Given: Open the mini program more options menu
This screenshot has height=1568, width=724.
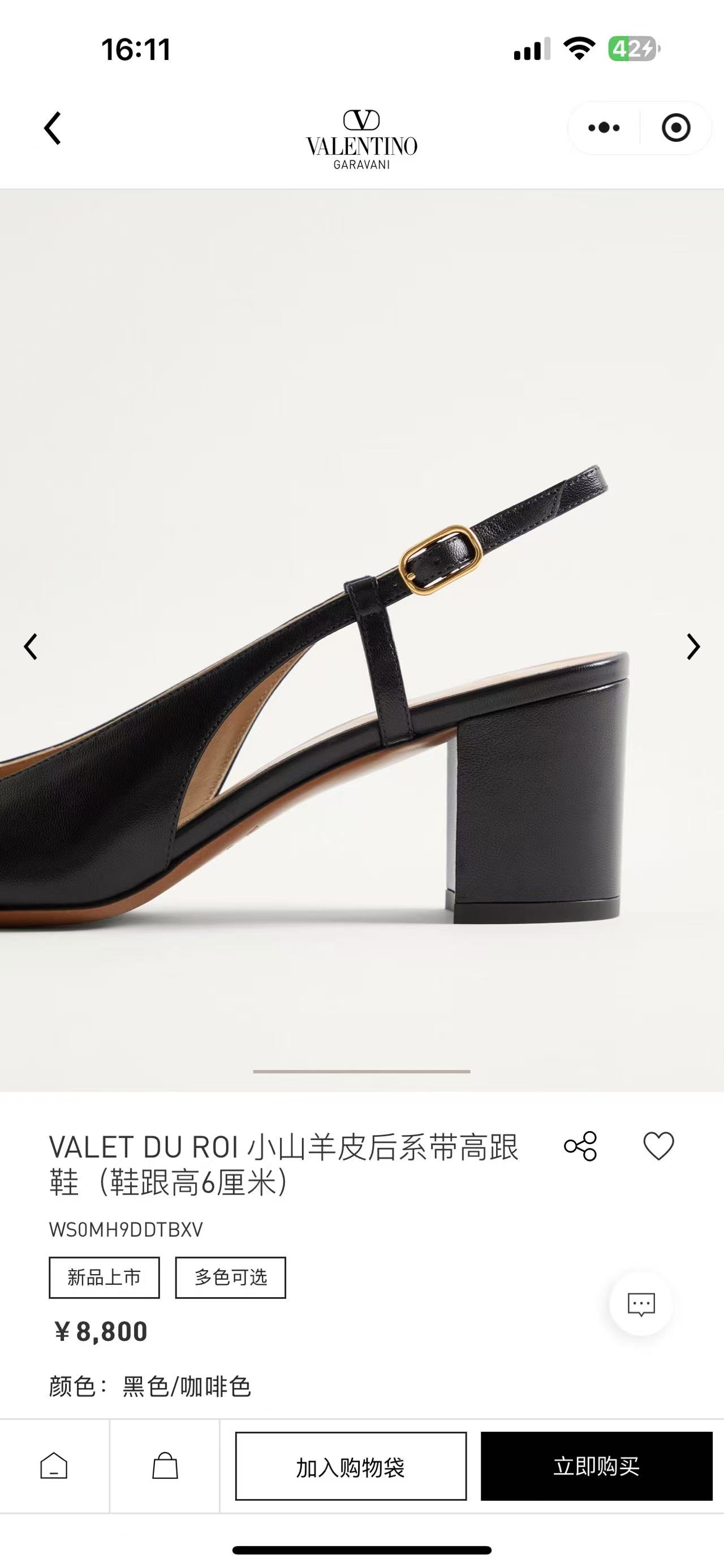Looking at the screenshot, I should tap(604, 128).
